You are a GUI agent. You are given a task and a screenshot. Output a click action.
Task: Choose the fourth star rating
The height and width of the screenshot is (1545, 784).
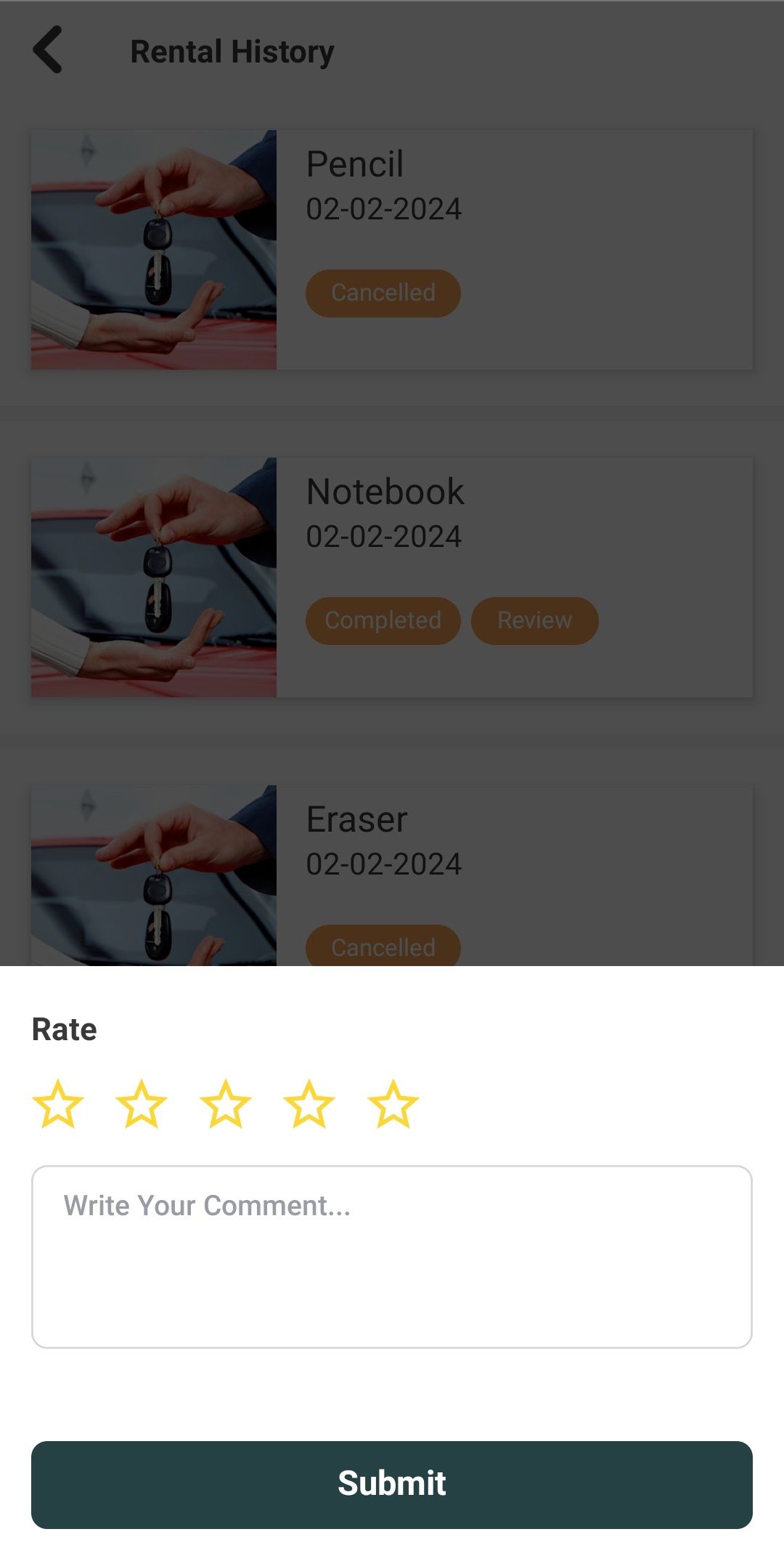[x=309, y=1104]
